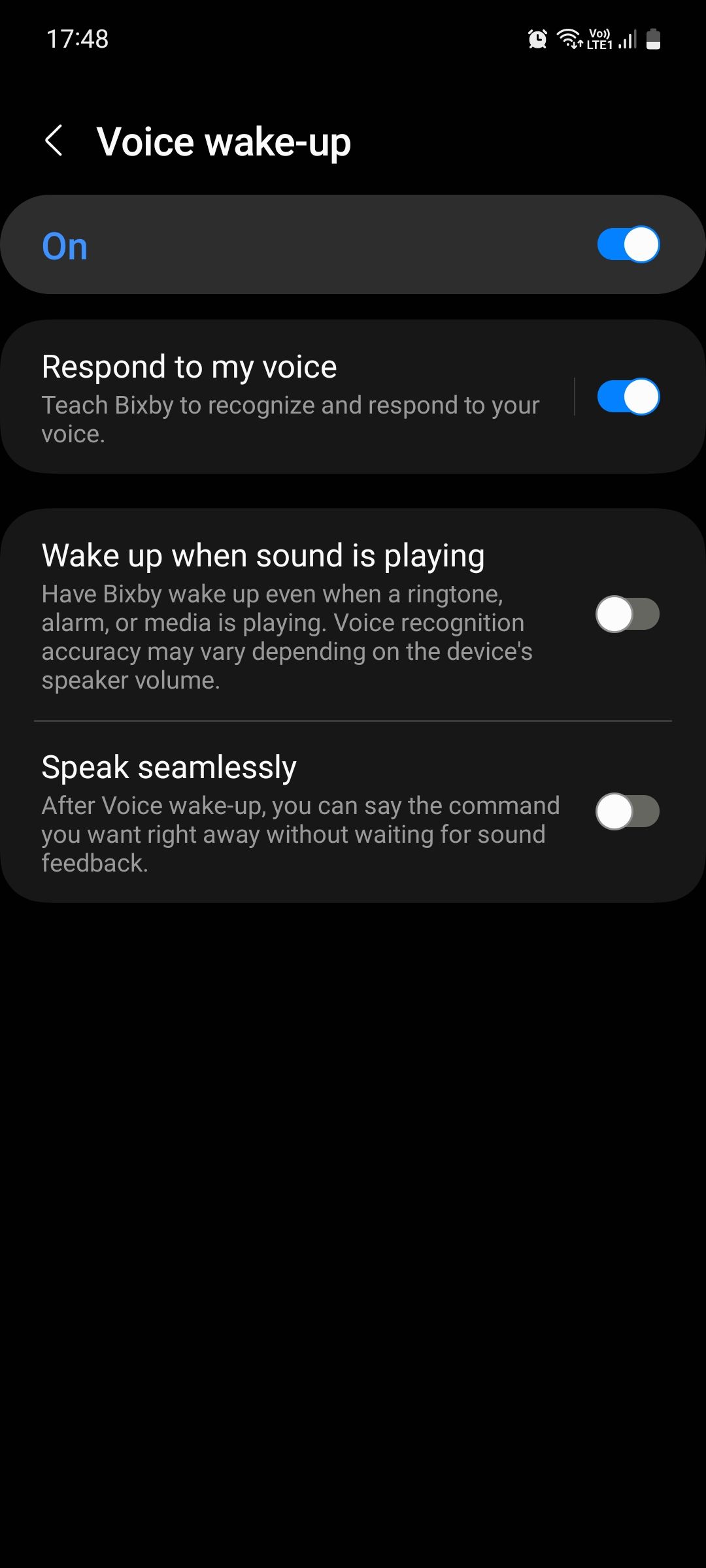Tap the blue On label text
This screenshot has height=1568, width=706.
pyautogui.click(x=63, y=246)
